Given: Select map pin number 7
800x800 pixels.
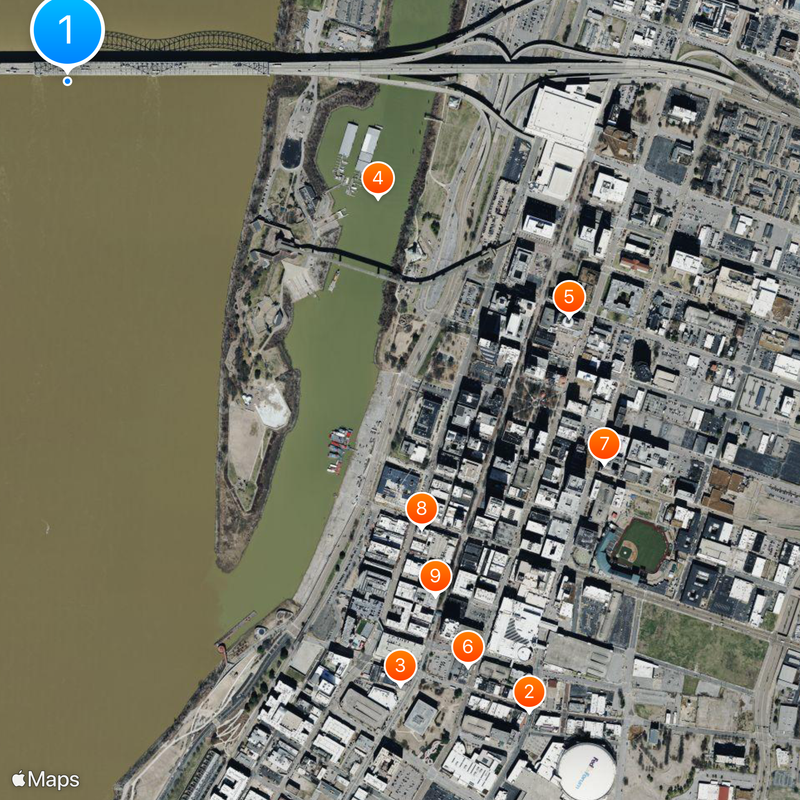Looking at the screenshot, I should 603,444.
